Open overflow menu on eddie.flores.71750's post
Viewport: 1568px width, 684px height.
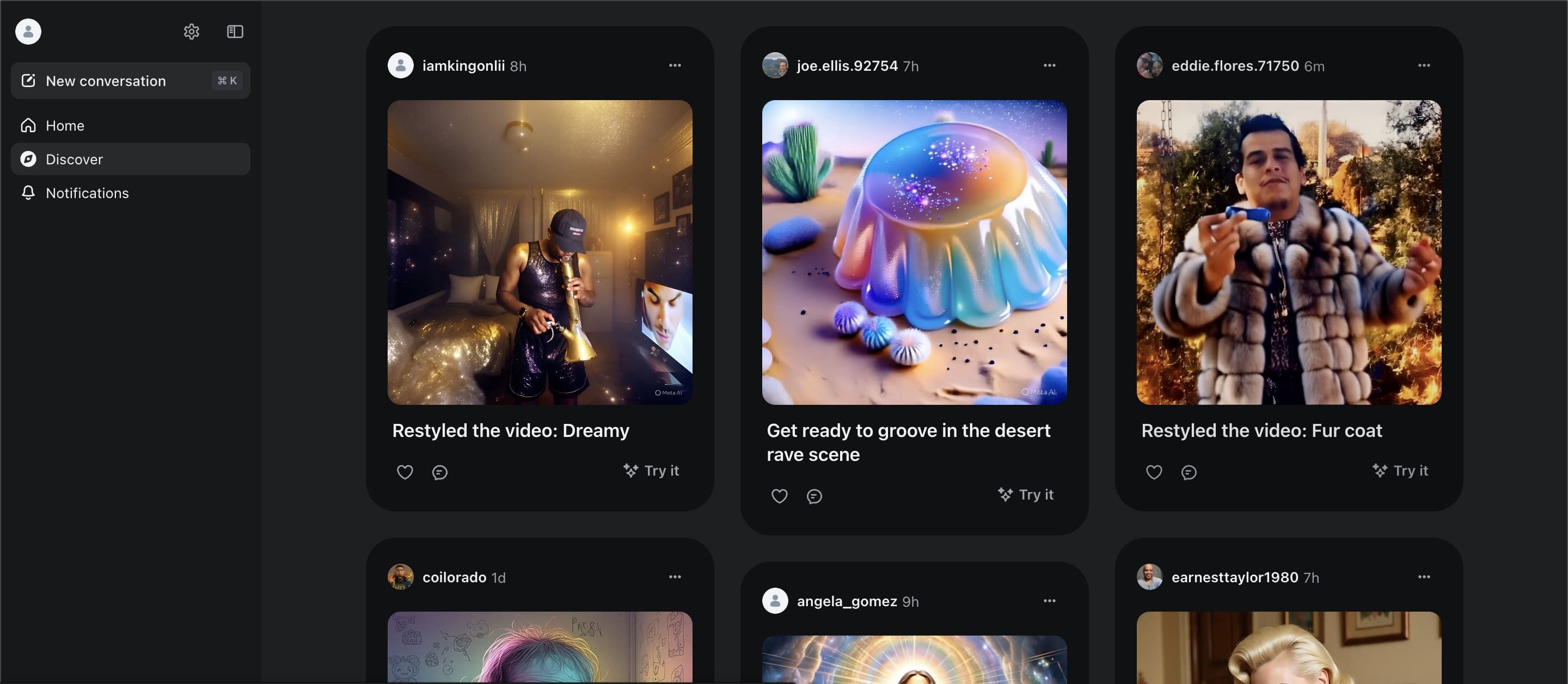coord(1424,65)
